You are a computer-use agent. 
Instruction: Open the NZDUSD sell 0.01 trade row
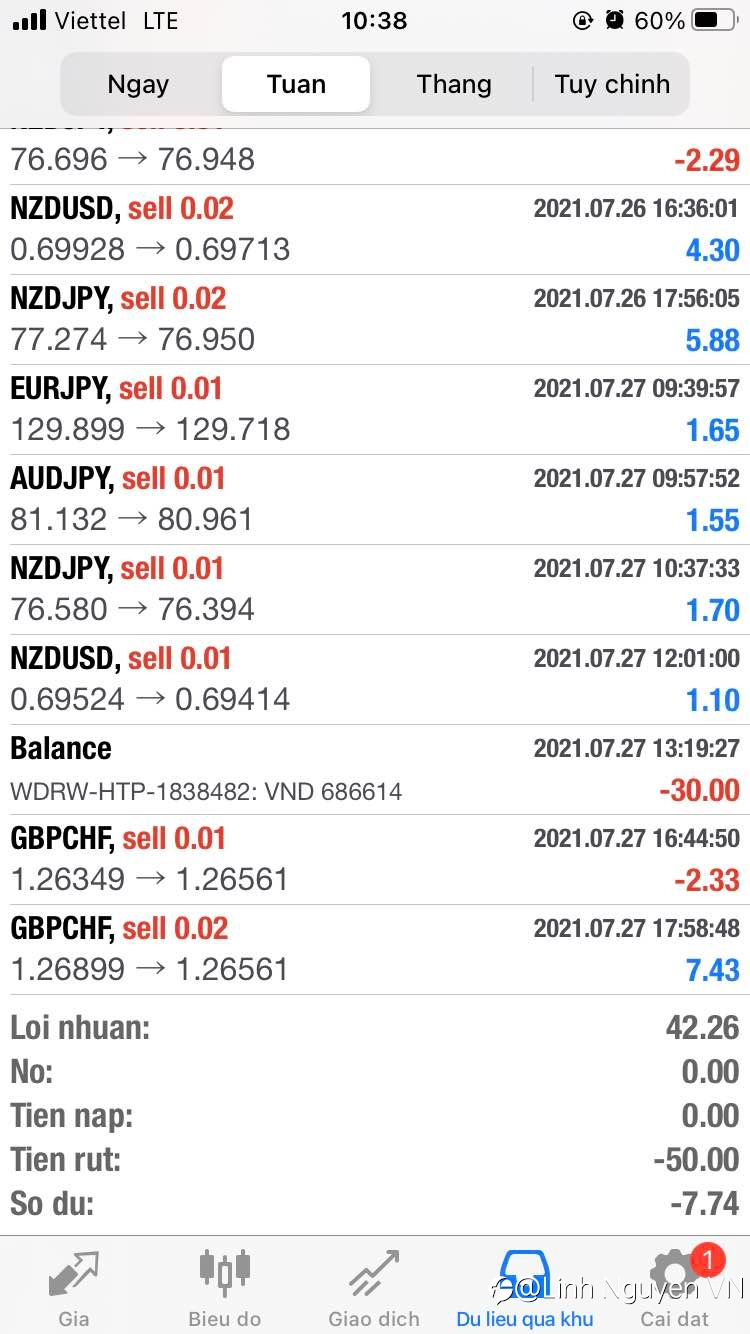coord(375,680)
